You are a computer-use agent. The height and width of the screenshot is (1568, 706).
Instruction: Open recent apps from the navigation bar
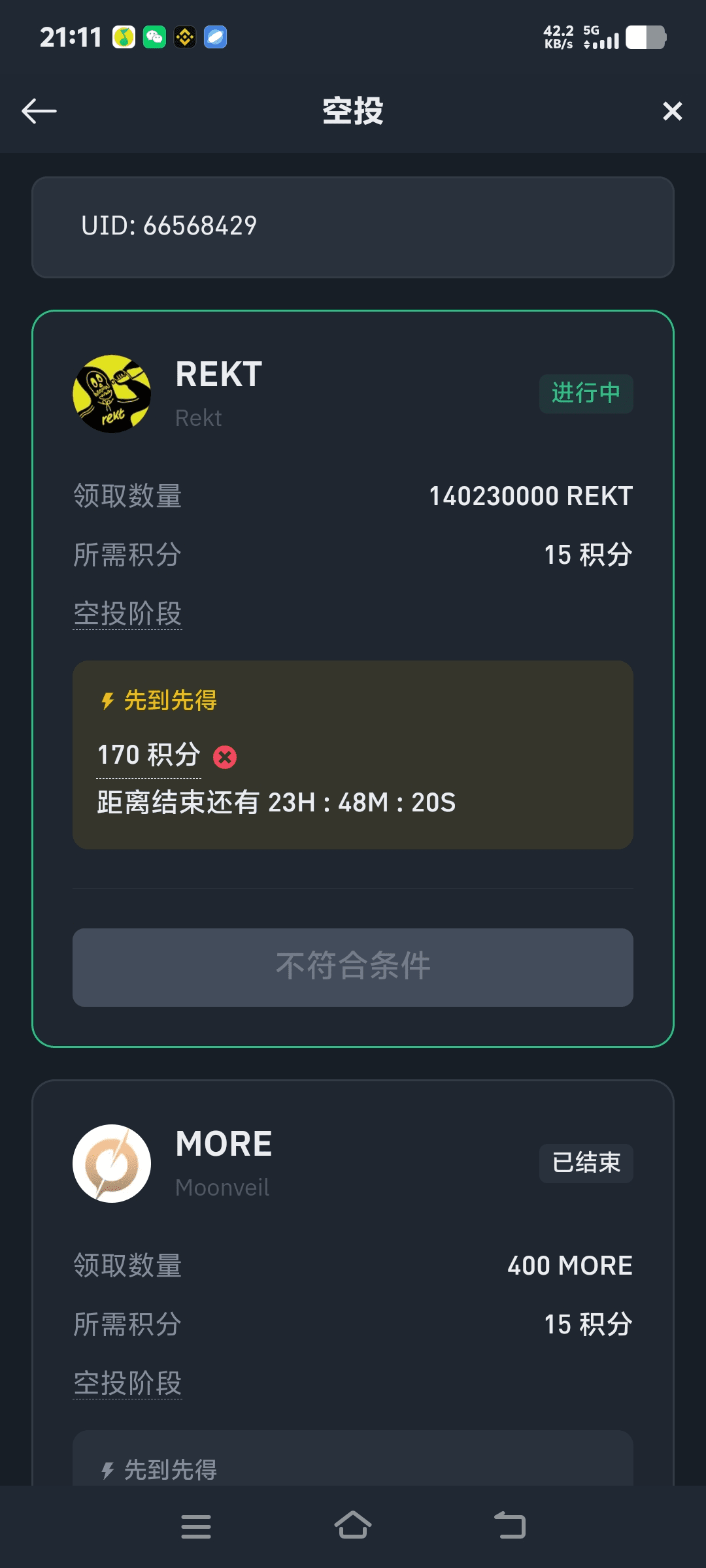pyautogui.click(x=196, y=1527)
